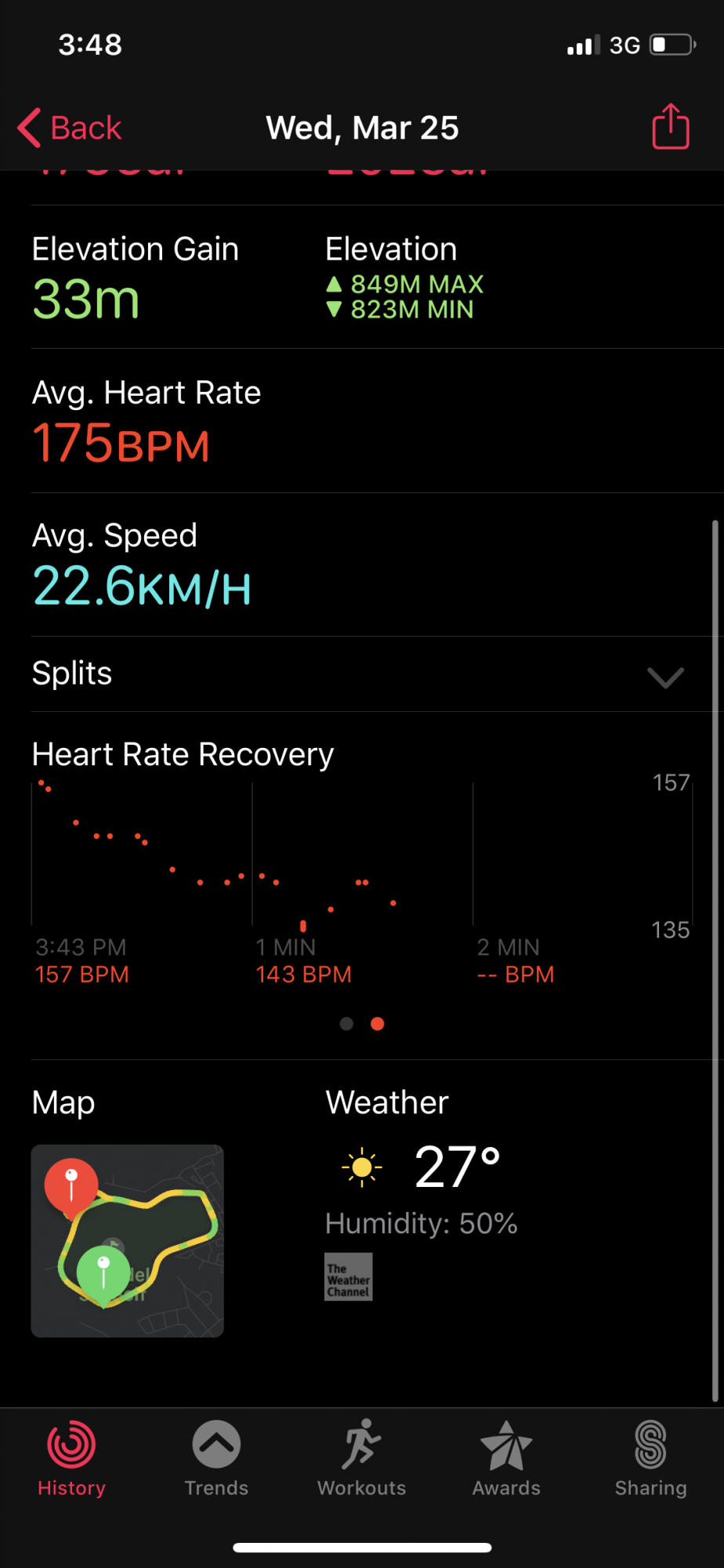Switch to the Trends tab
Viewport: 724px width, 1568px height.
click(216, 1458)
